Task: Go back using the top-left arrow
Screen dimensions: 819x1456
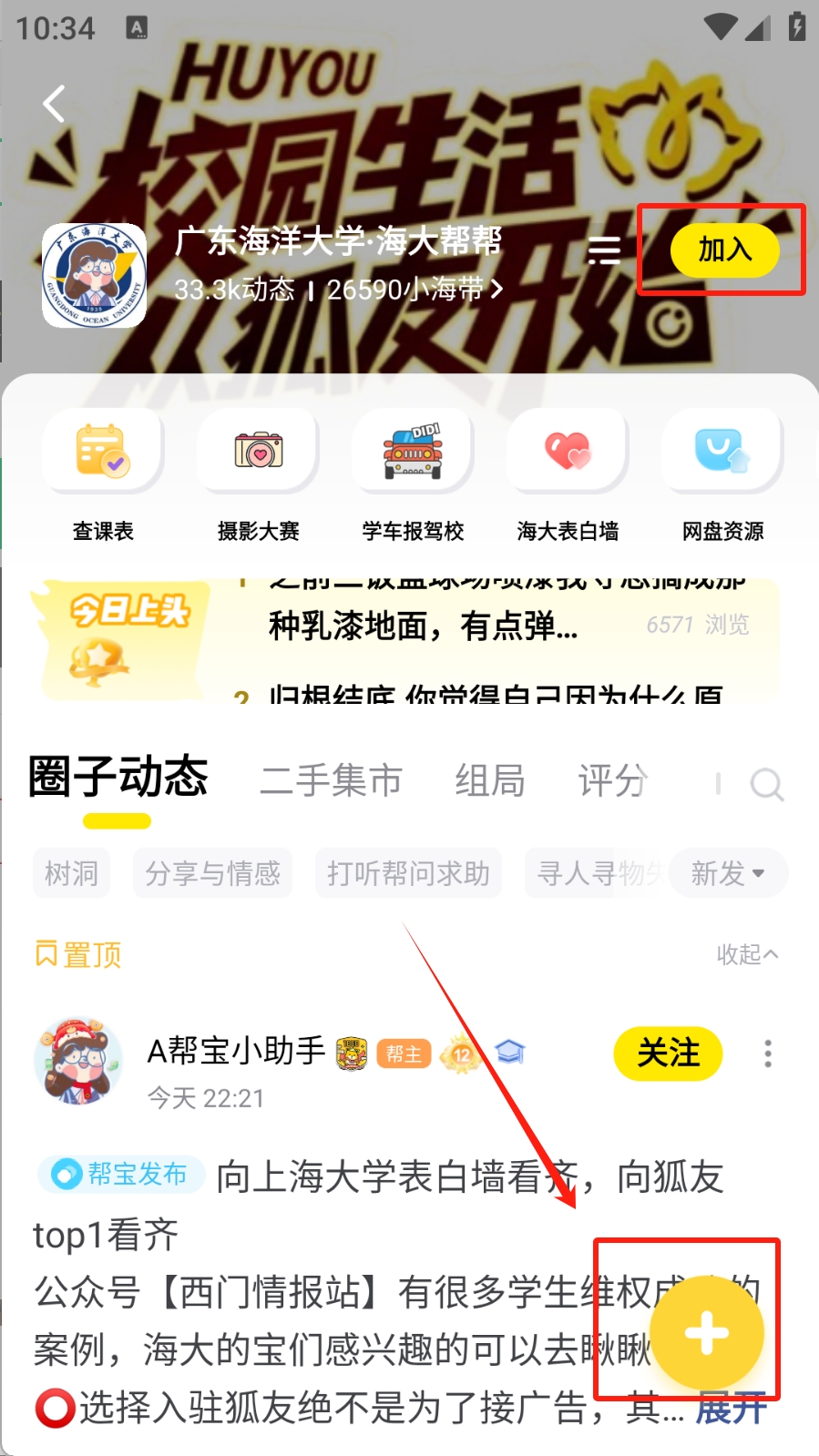Action: click(55, 104)
